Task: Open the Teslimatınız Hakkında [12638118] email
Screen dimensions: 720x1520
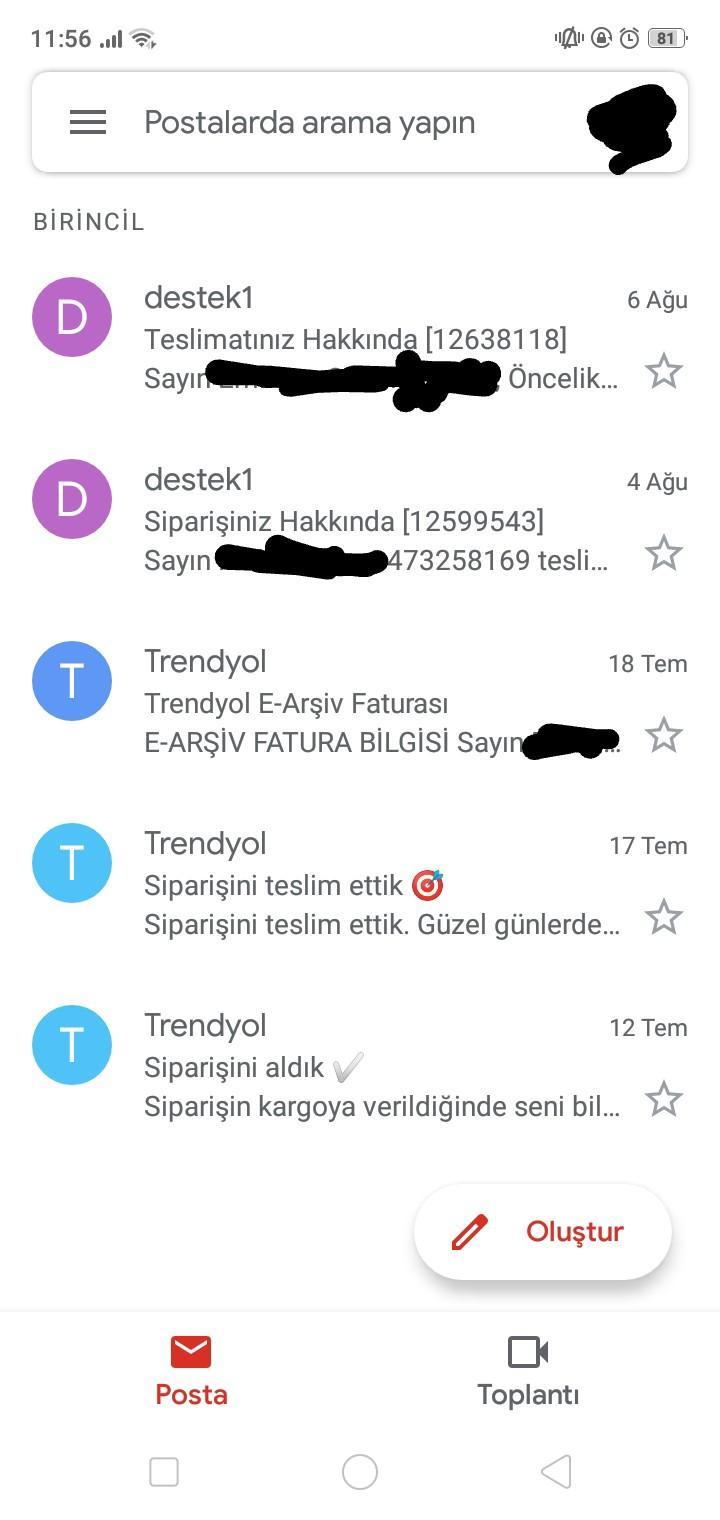Action: 360,340
